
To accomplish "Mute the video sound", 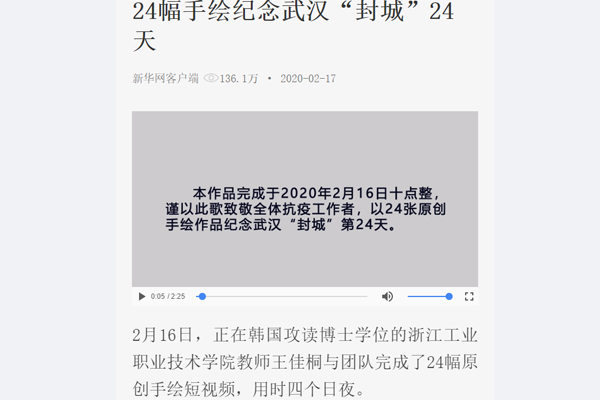I will click(387, 296).
